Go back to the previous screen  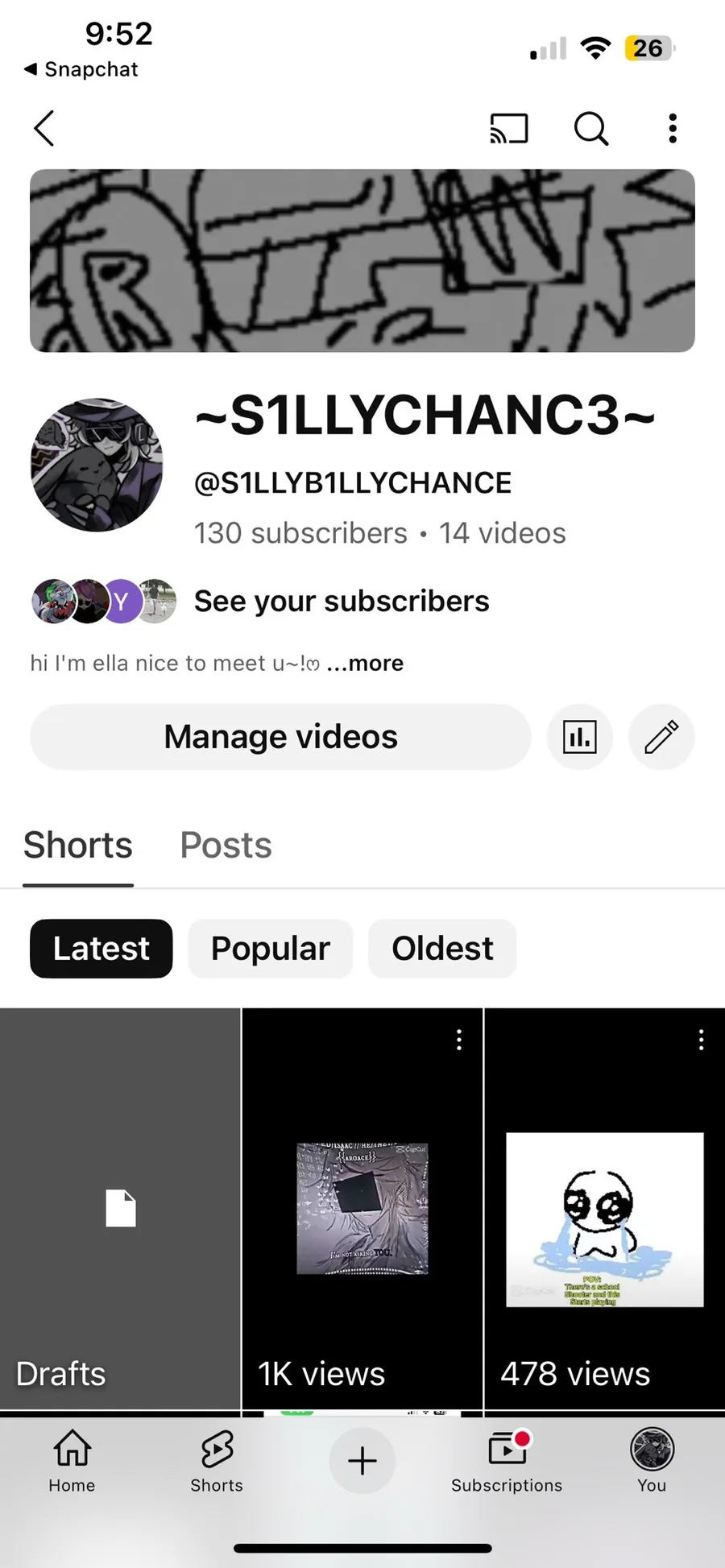tap(44, 129)
